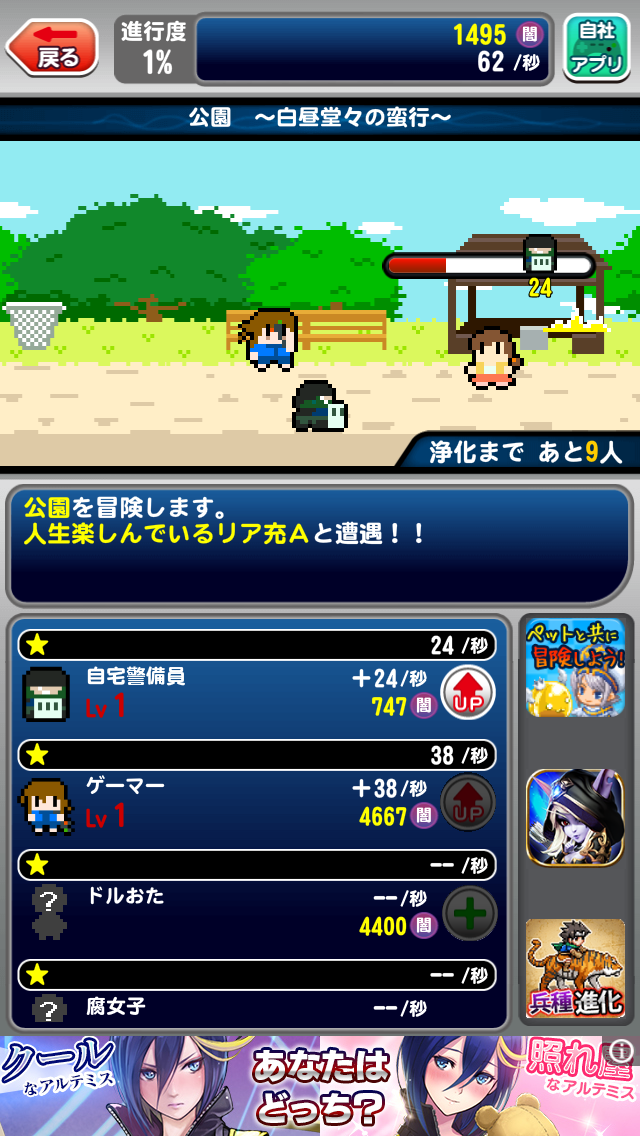Open the dark-haired character app ad tile

(x=575, y=817)
